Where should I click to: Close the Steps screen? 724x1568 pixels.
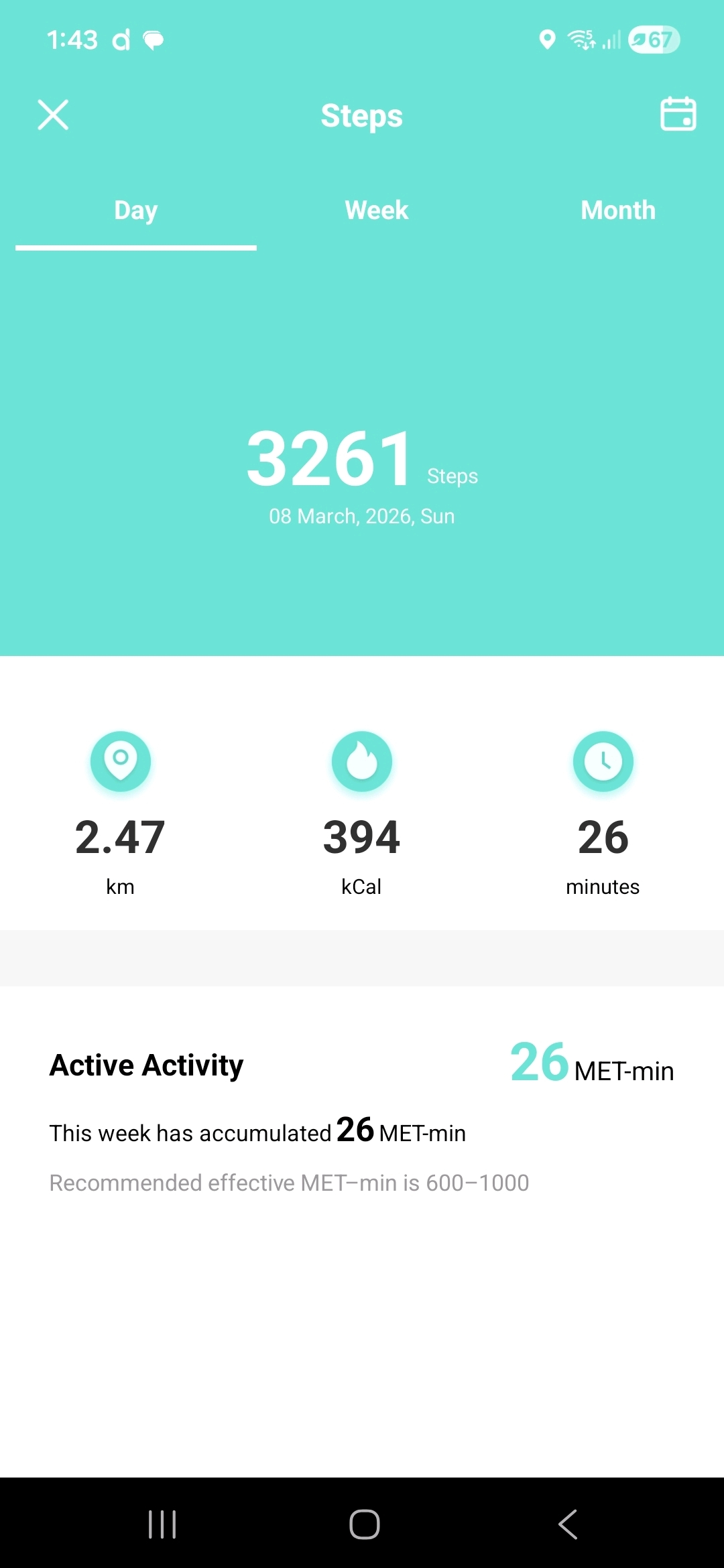[53, 115]
